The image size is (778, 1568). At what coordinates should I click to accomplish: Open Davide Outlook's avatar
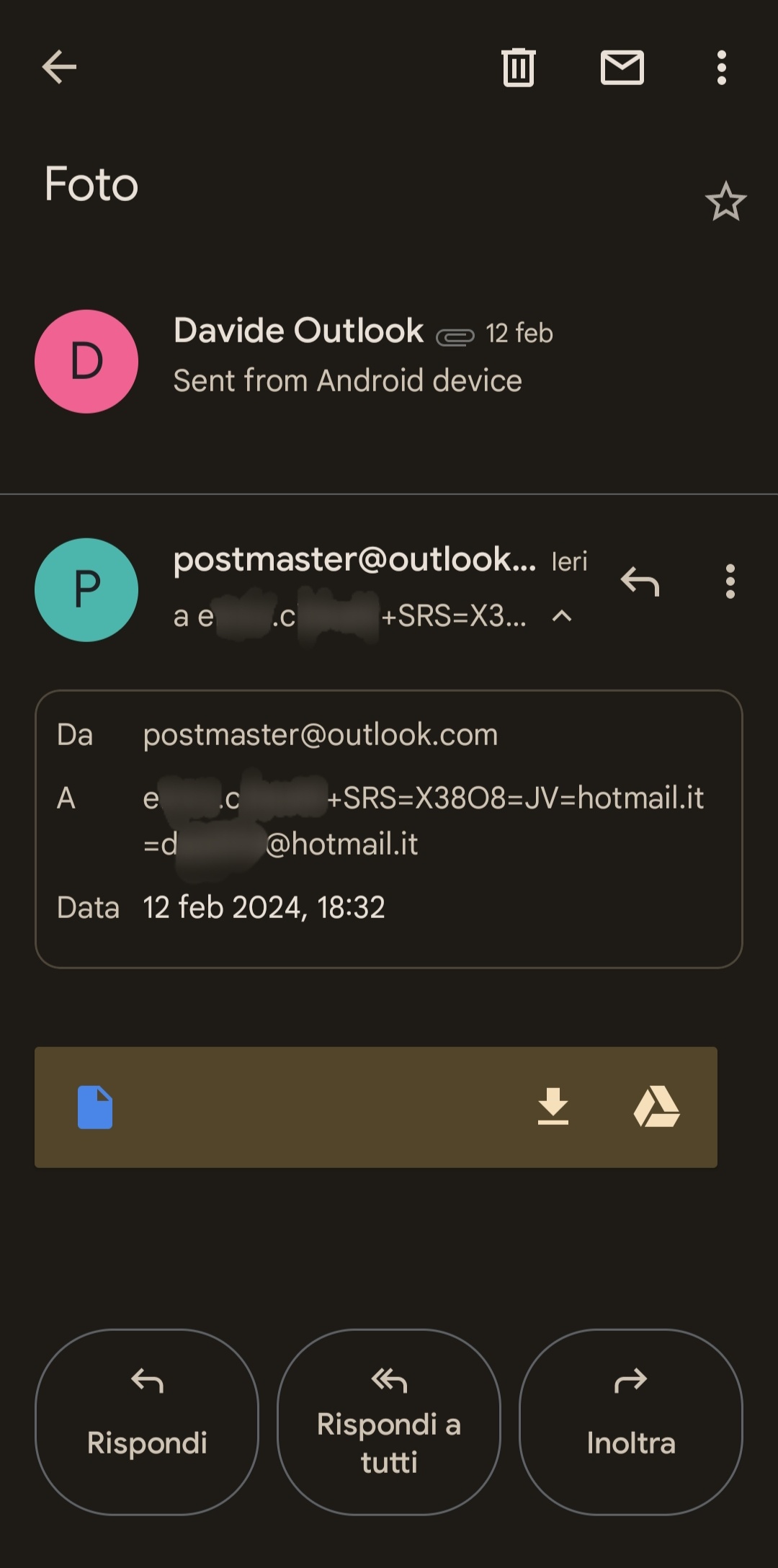click(86, 361)
